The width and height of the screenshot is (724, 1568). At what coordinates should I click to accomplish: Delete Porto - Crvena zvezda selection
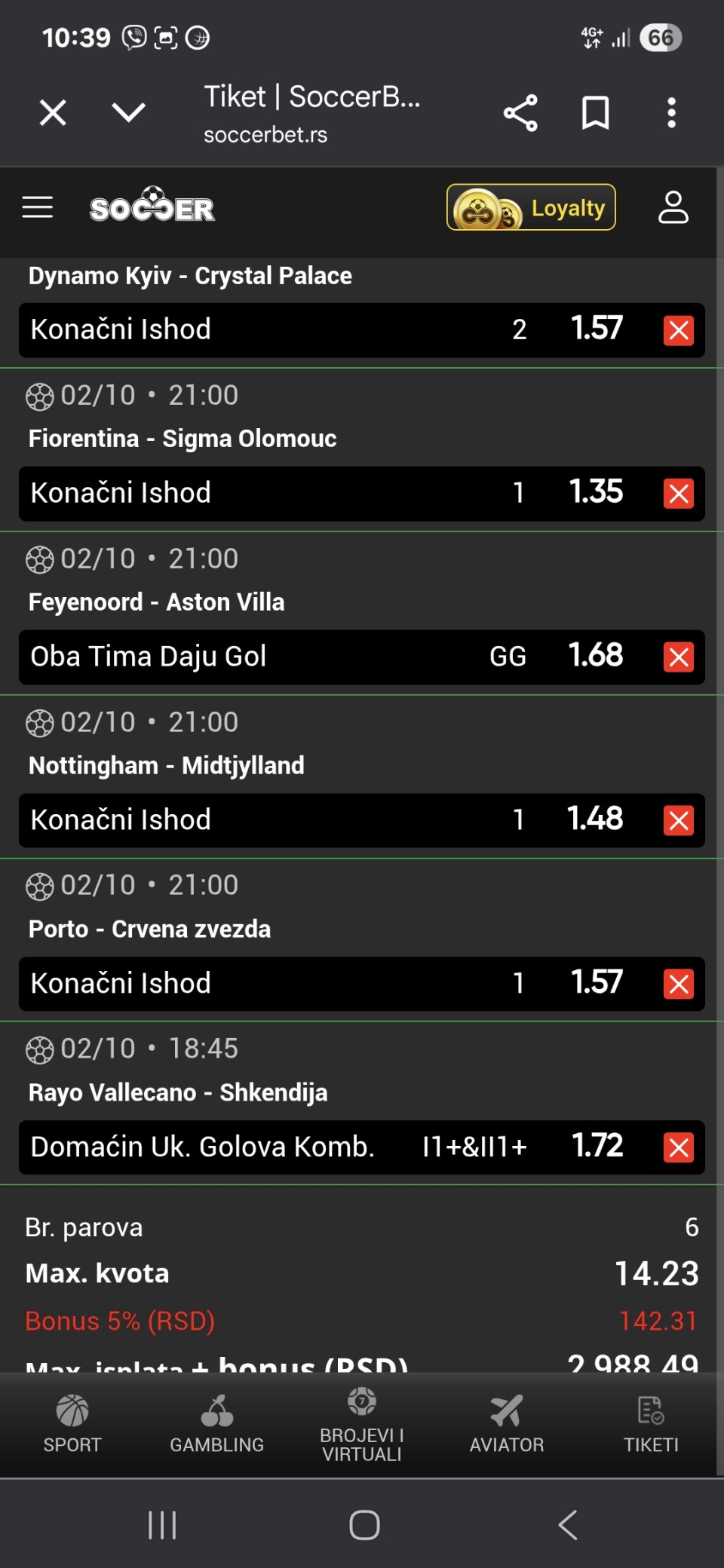pos(679,984)
